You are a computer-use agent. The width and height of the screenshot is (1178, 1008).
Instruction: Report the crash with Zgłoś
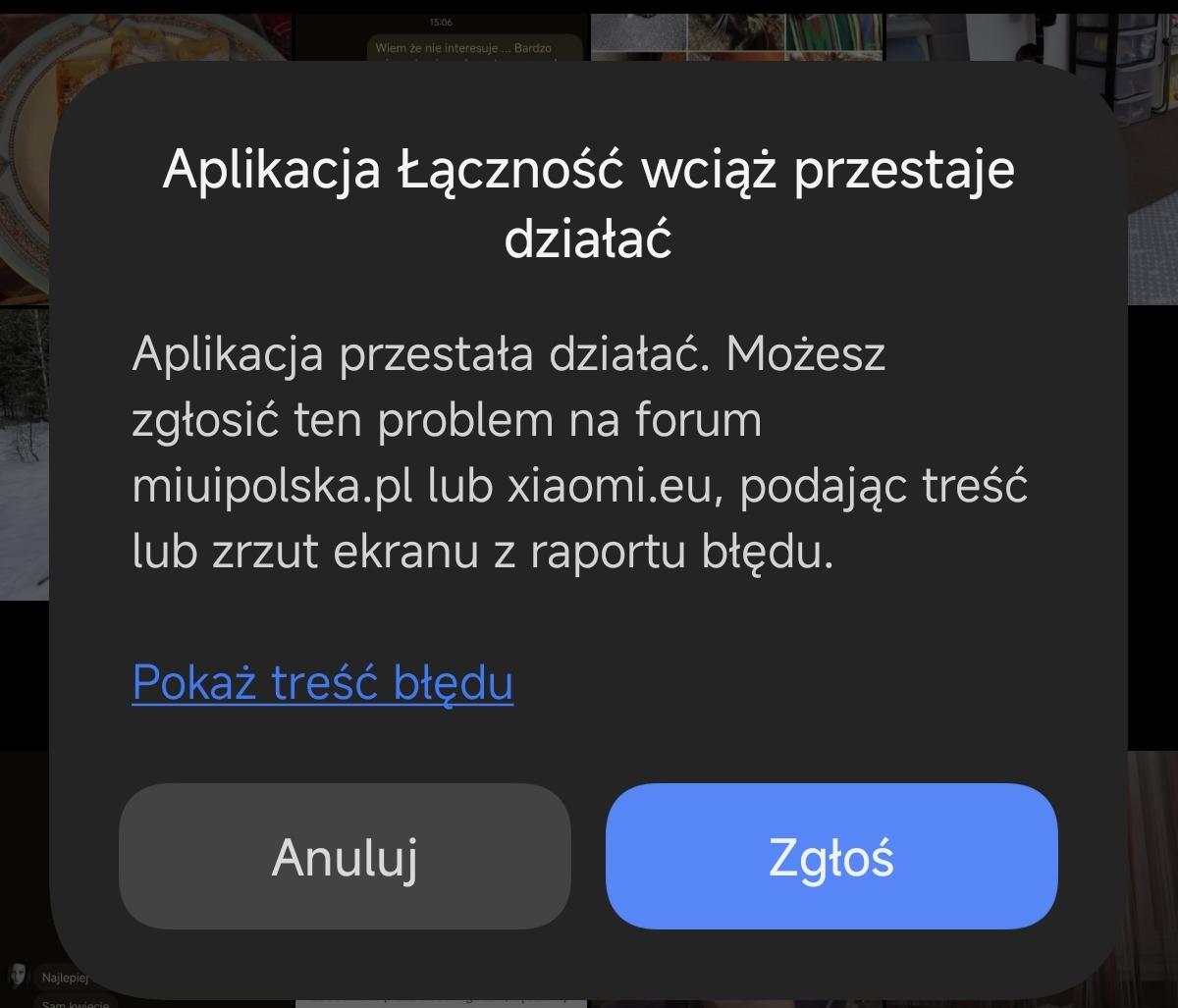click(831, 857)
